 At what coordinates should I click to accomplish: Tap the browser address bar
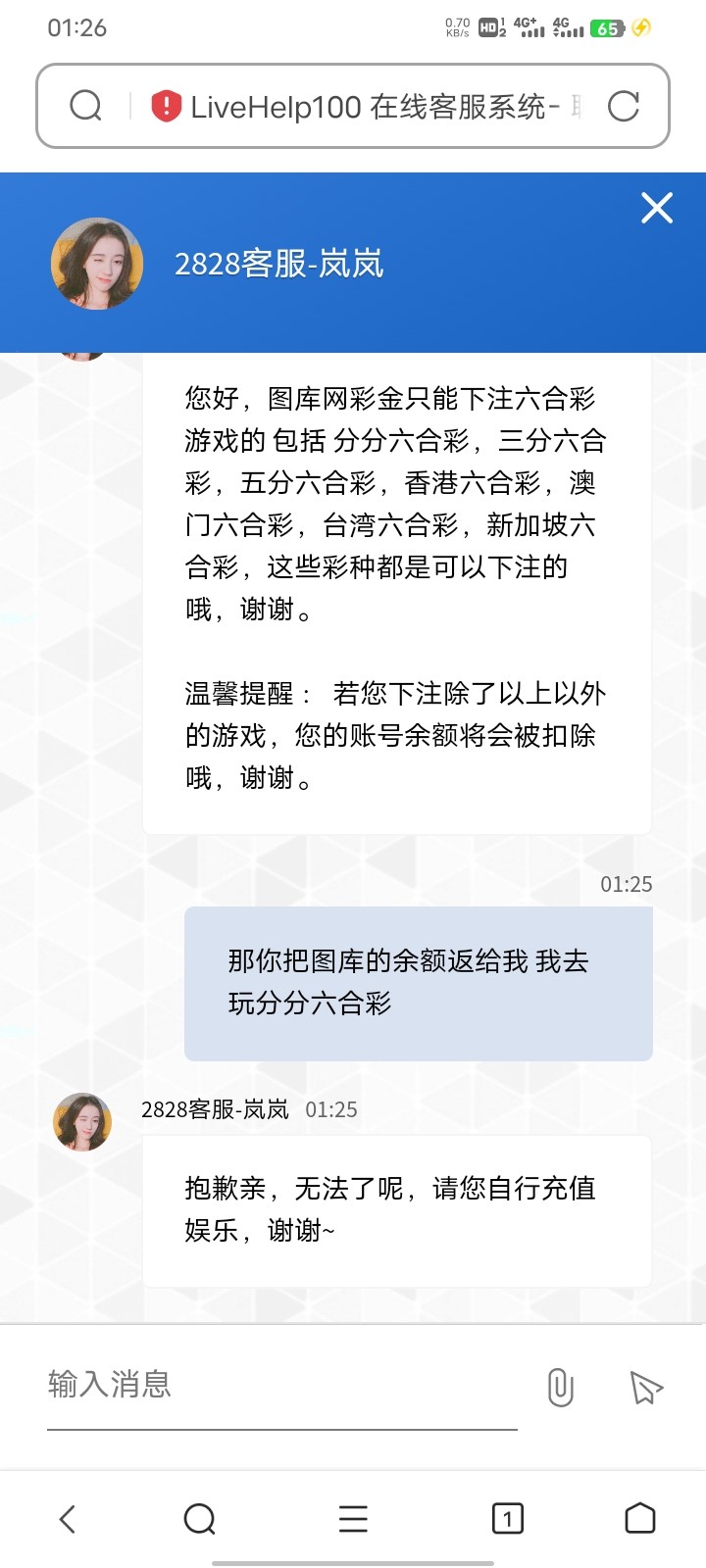coord(375,107)
